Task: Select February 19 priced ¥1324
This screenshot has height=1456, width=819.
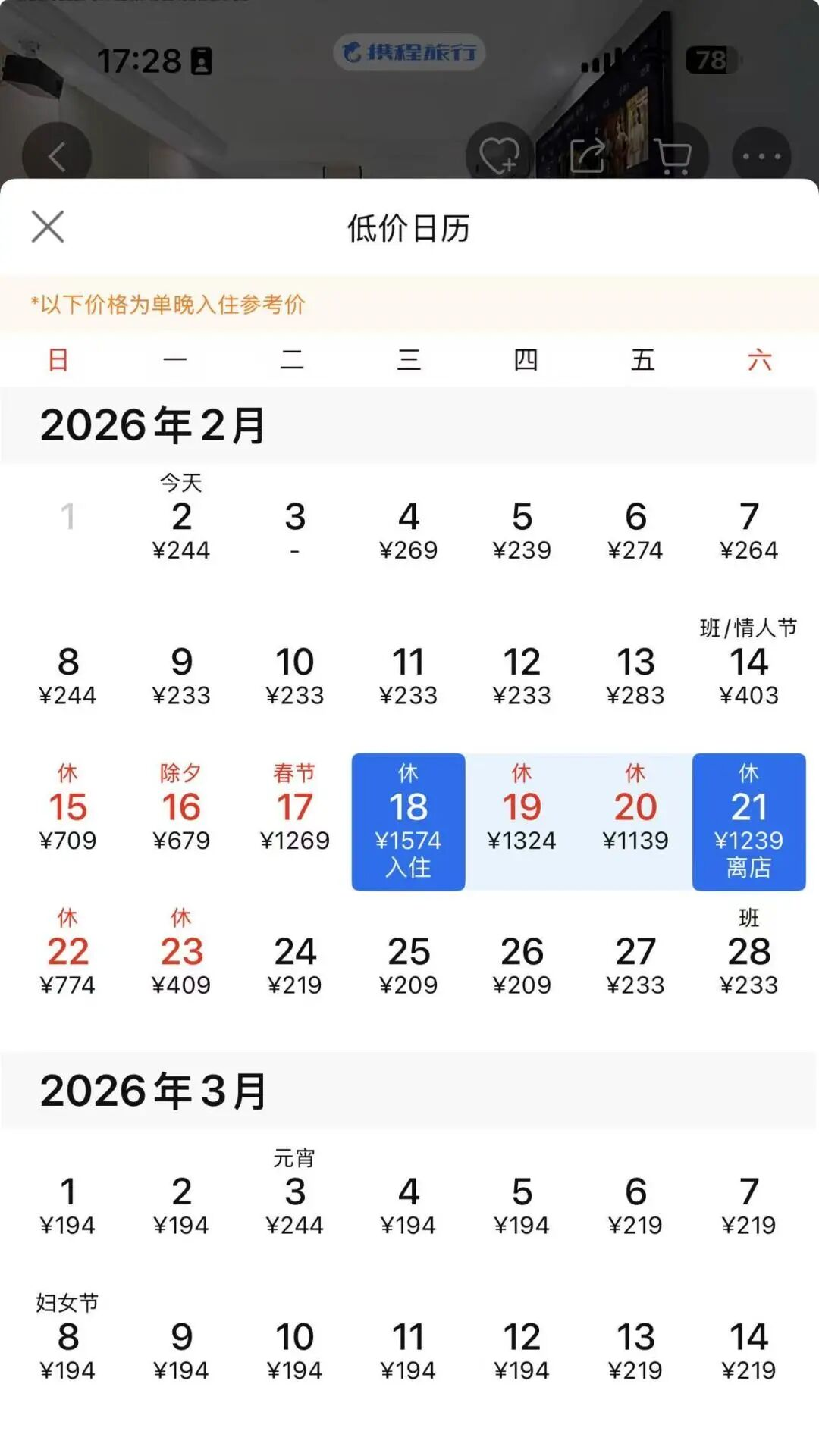Action: (x=522, y=815)
